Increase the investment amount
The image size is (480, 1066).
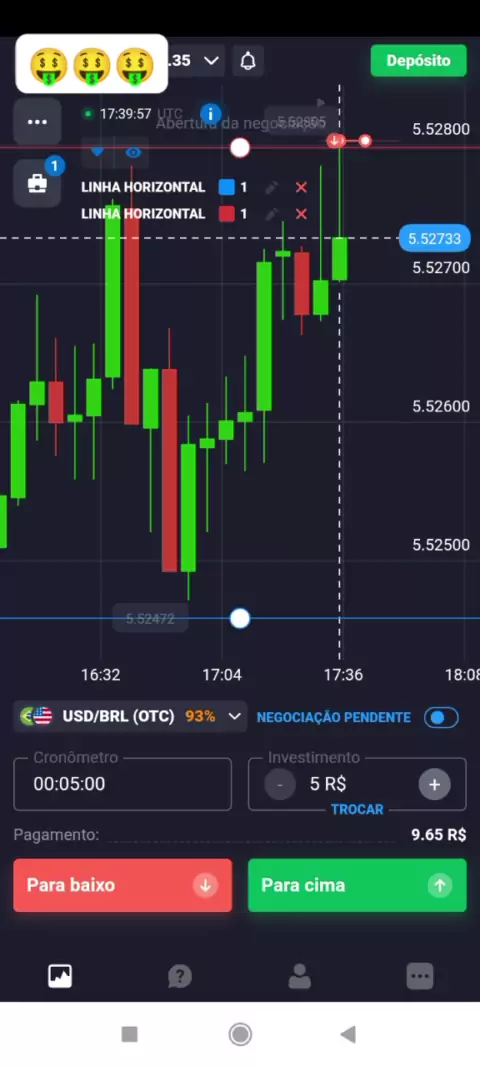(434, 785)
